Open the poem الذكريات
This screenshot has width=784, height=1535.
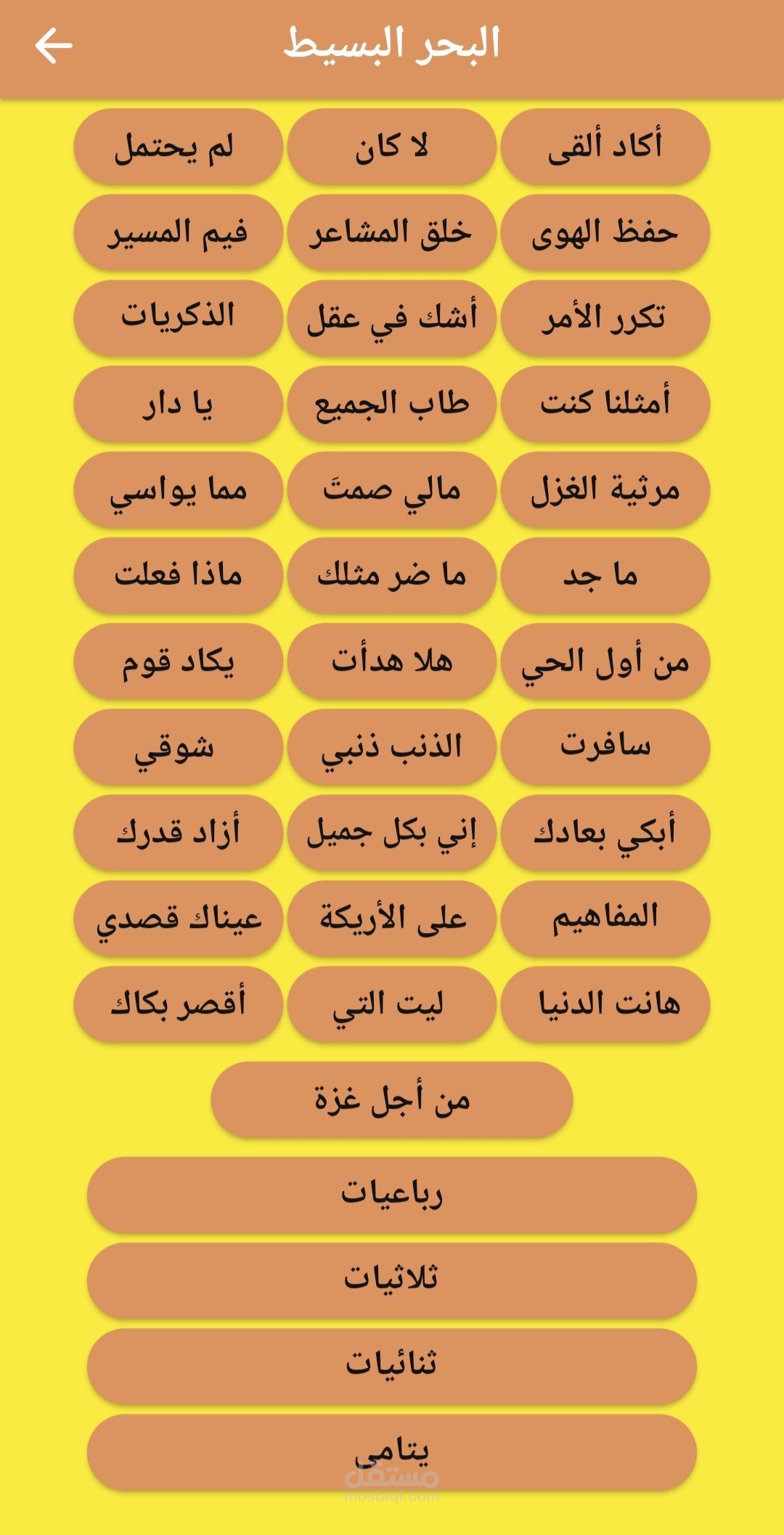point(178,318)
